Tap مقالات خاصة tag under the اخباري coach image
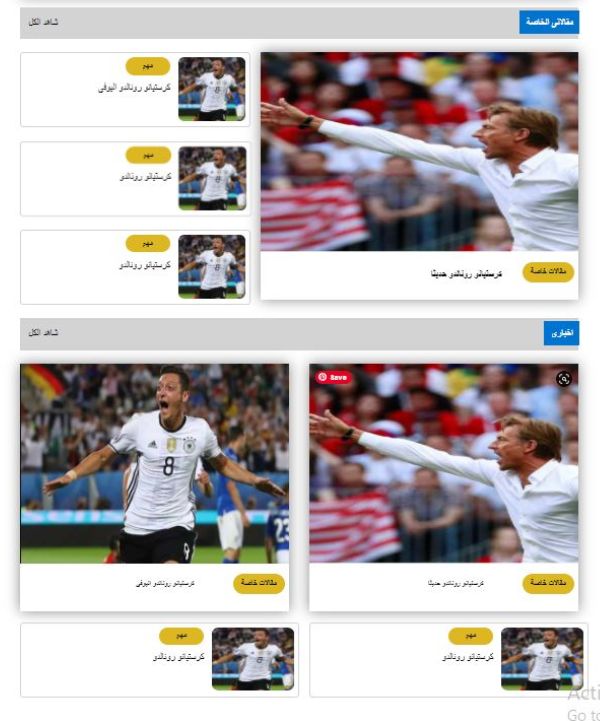The image size is (600, 721). coord(548,584)
